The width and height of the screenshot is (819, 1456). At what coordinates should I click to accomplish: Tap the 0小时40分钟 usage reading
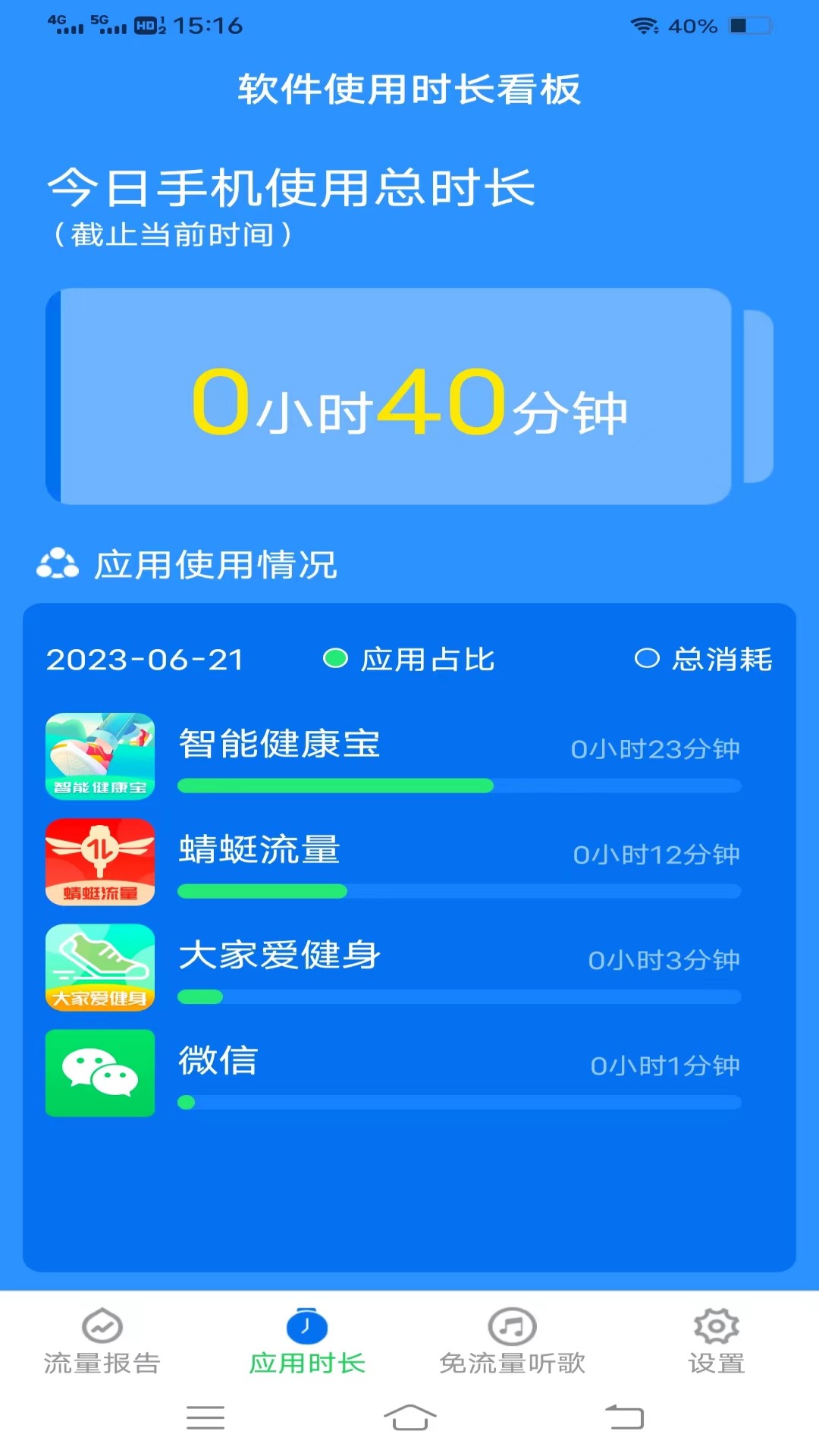409,406
